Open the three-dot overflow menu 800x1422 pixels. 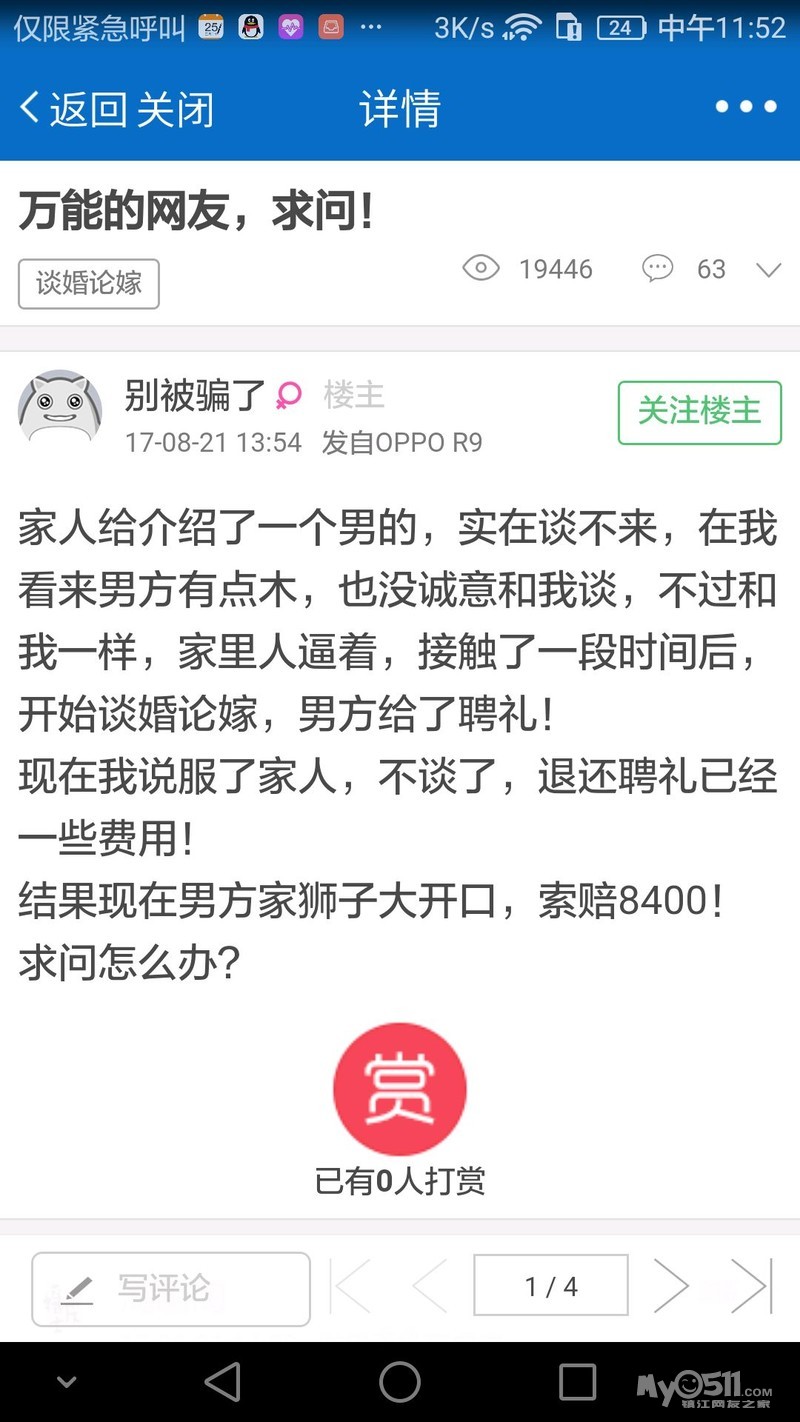(745, 107)
